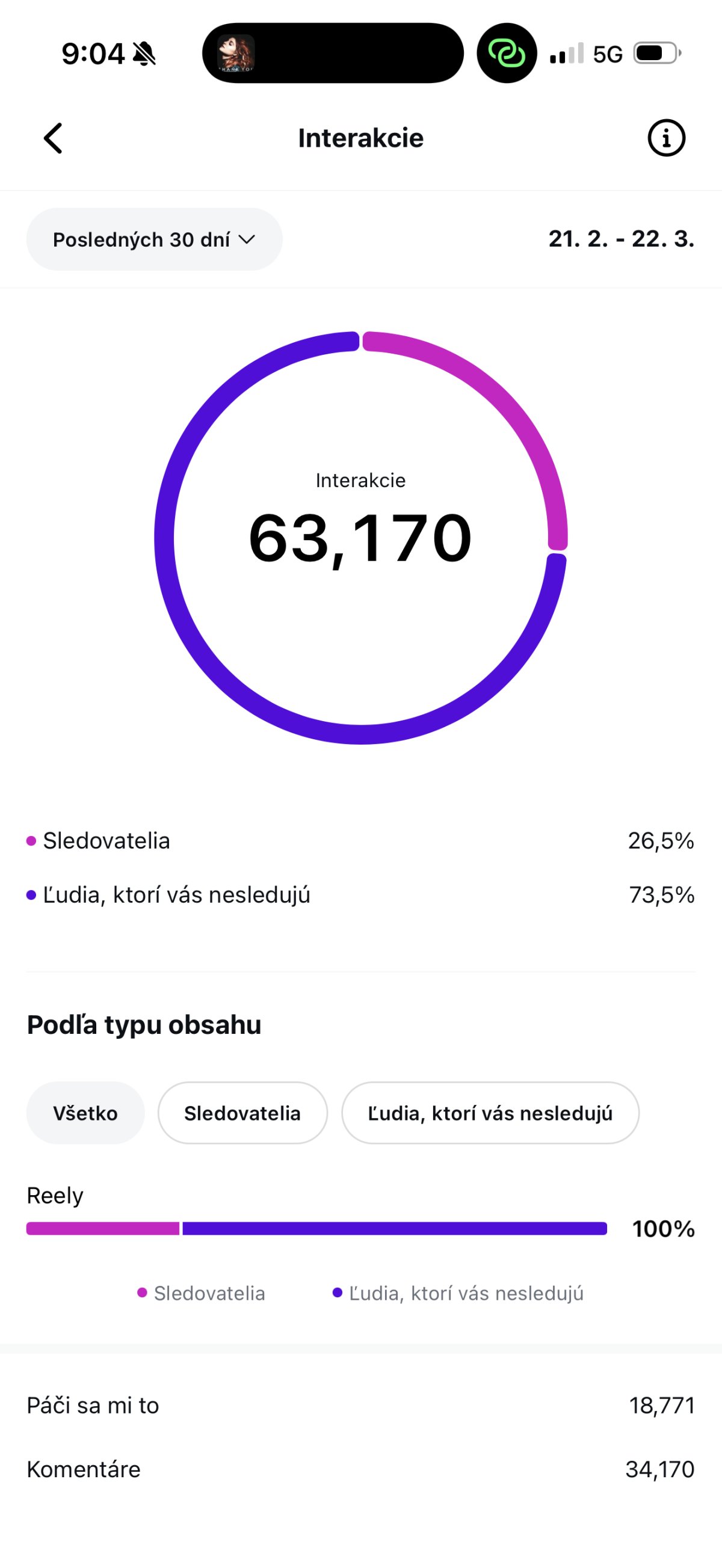
Task: Select the Všetko content filter chip
Action: point(85,1113)
